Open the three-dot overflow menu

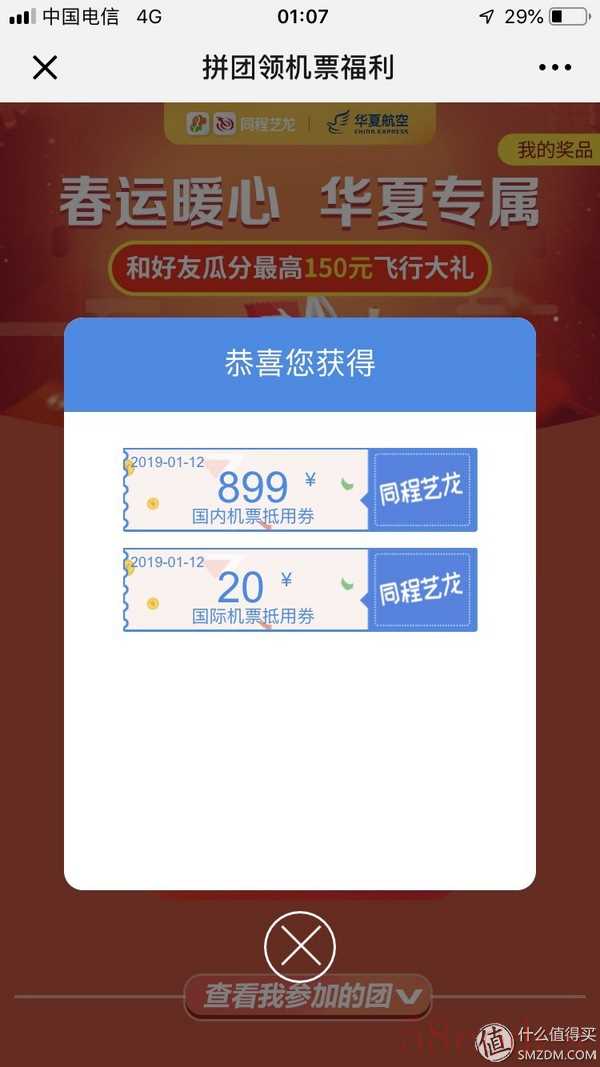554,68
